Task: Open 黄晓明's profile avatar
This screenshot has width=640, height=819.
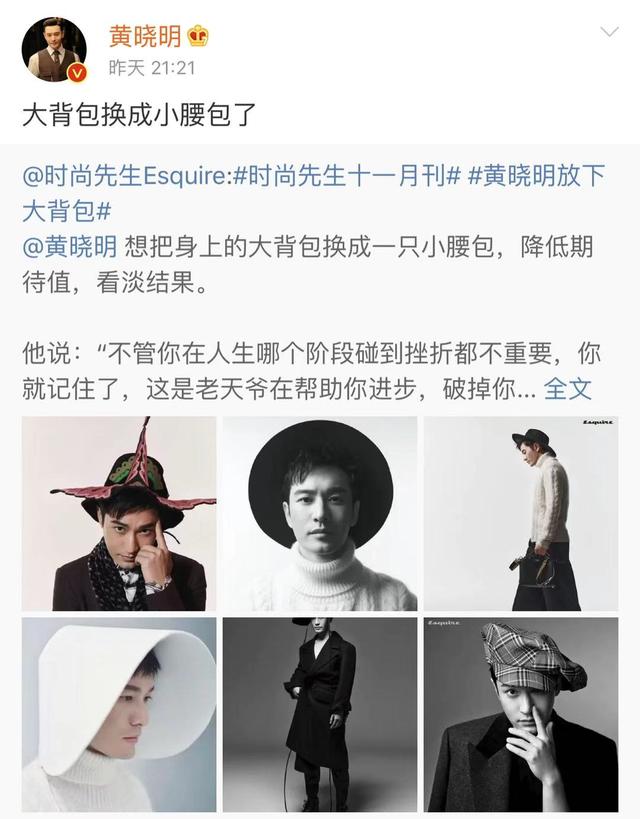Action: click(54, 50)
